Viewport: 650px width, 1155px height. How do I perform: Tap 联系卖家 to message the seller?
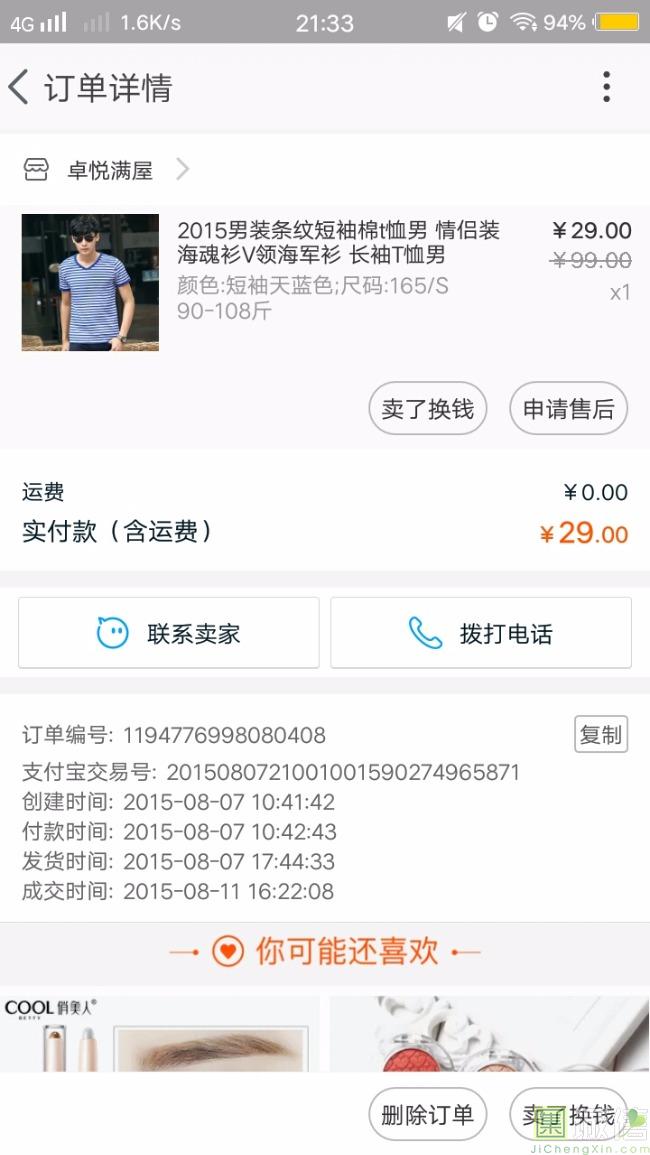click(169, 633)
